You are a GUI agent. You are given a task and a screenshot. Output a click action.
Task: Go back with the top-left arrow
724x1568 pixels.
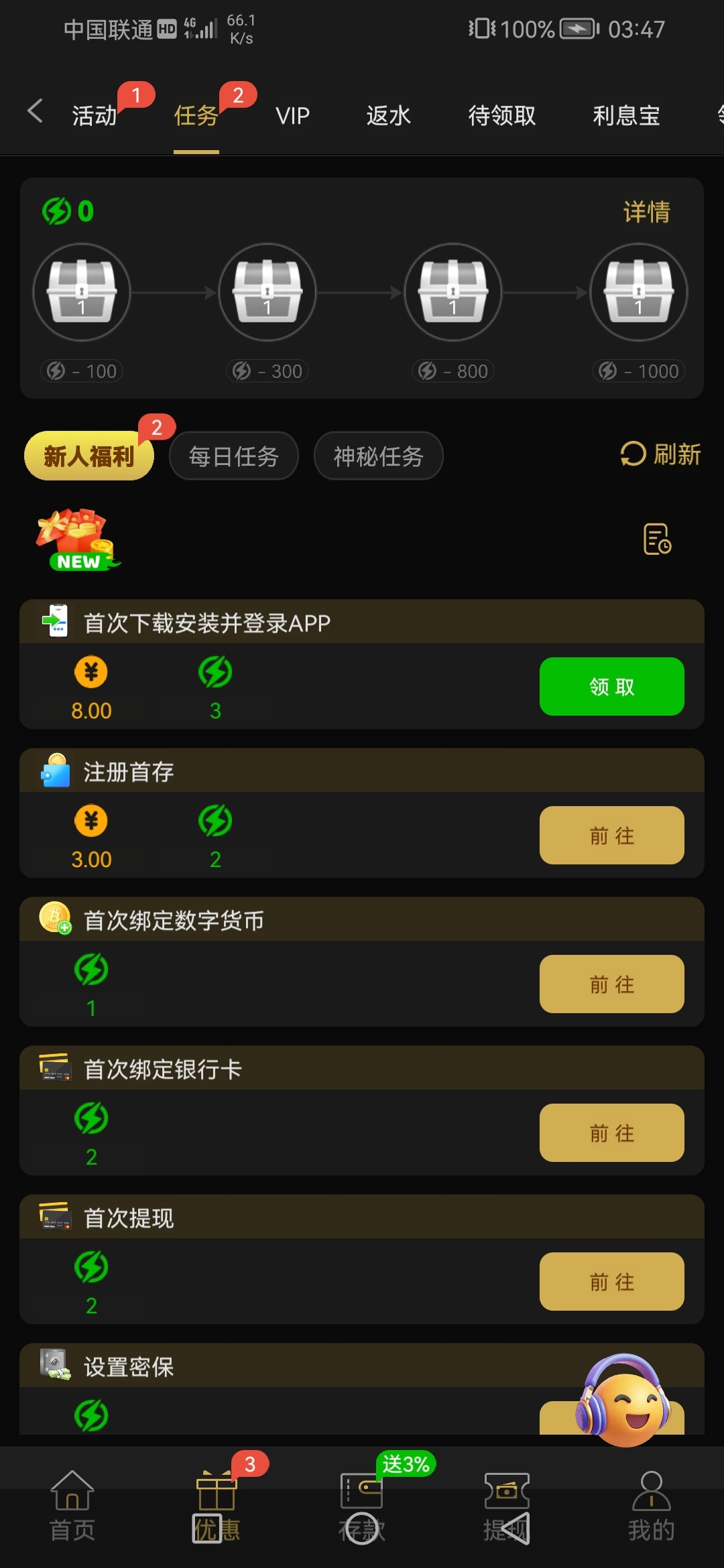tap(35, 111)
